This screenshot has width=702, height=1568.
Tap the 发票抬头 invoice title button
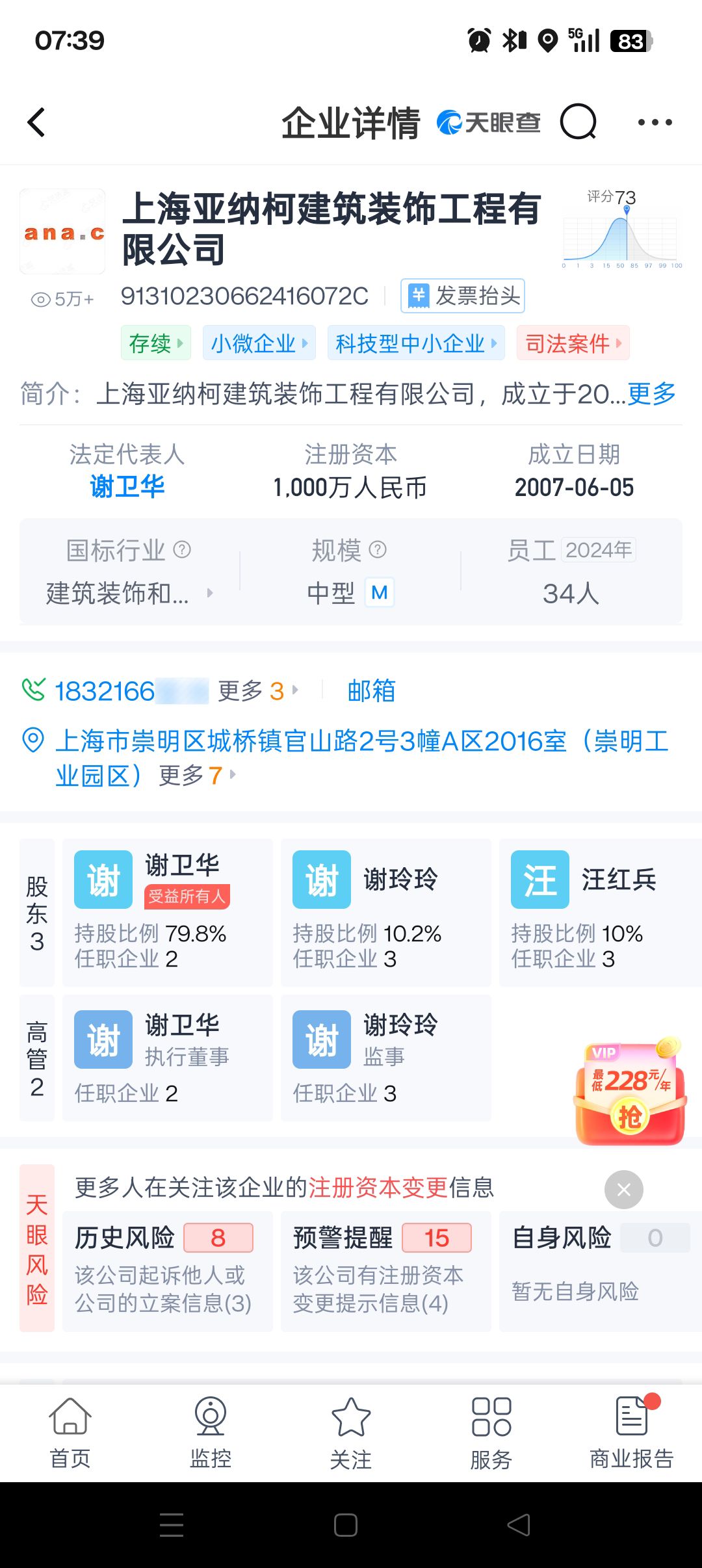tap(463, 296)
